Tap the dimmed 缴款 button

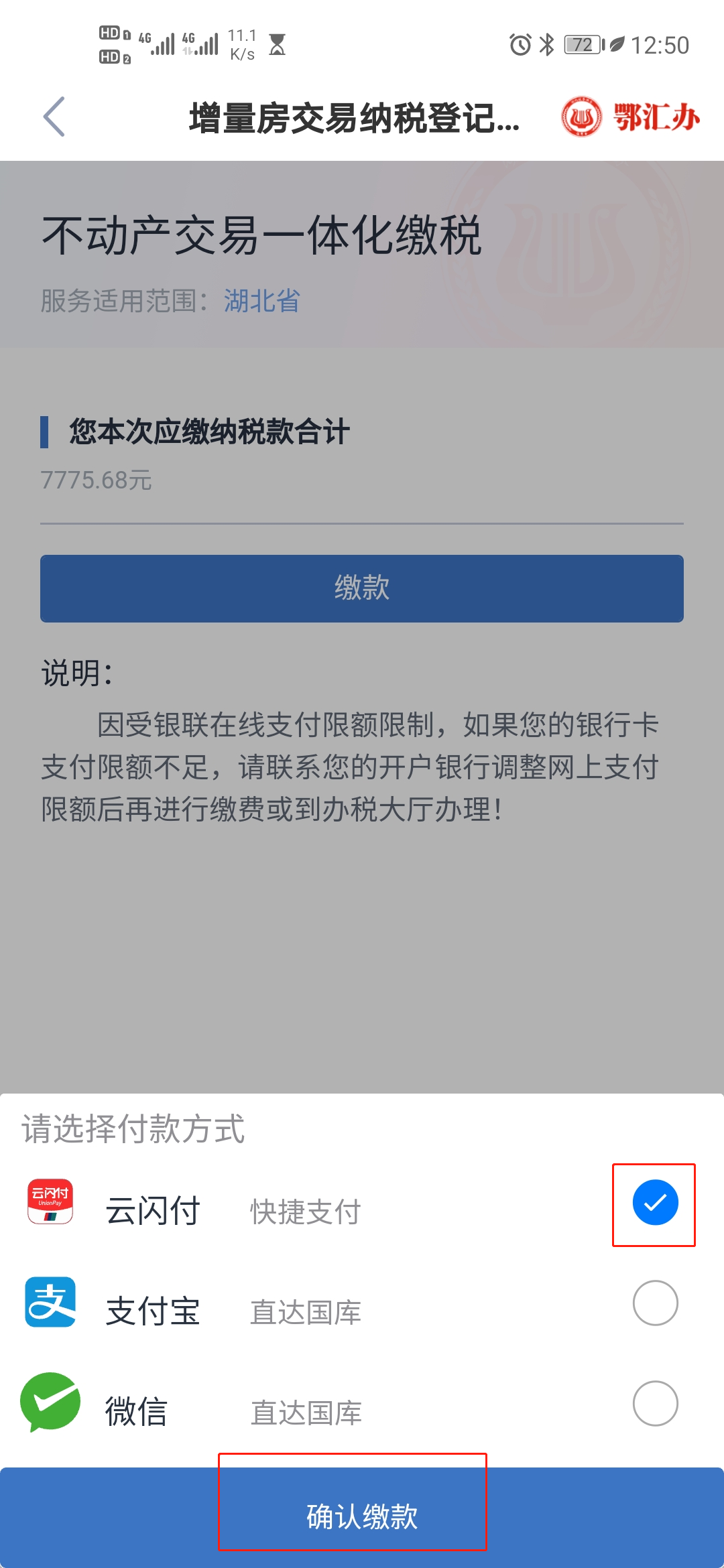point(362,588)
